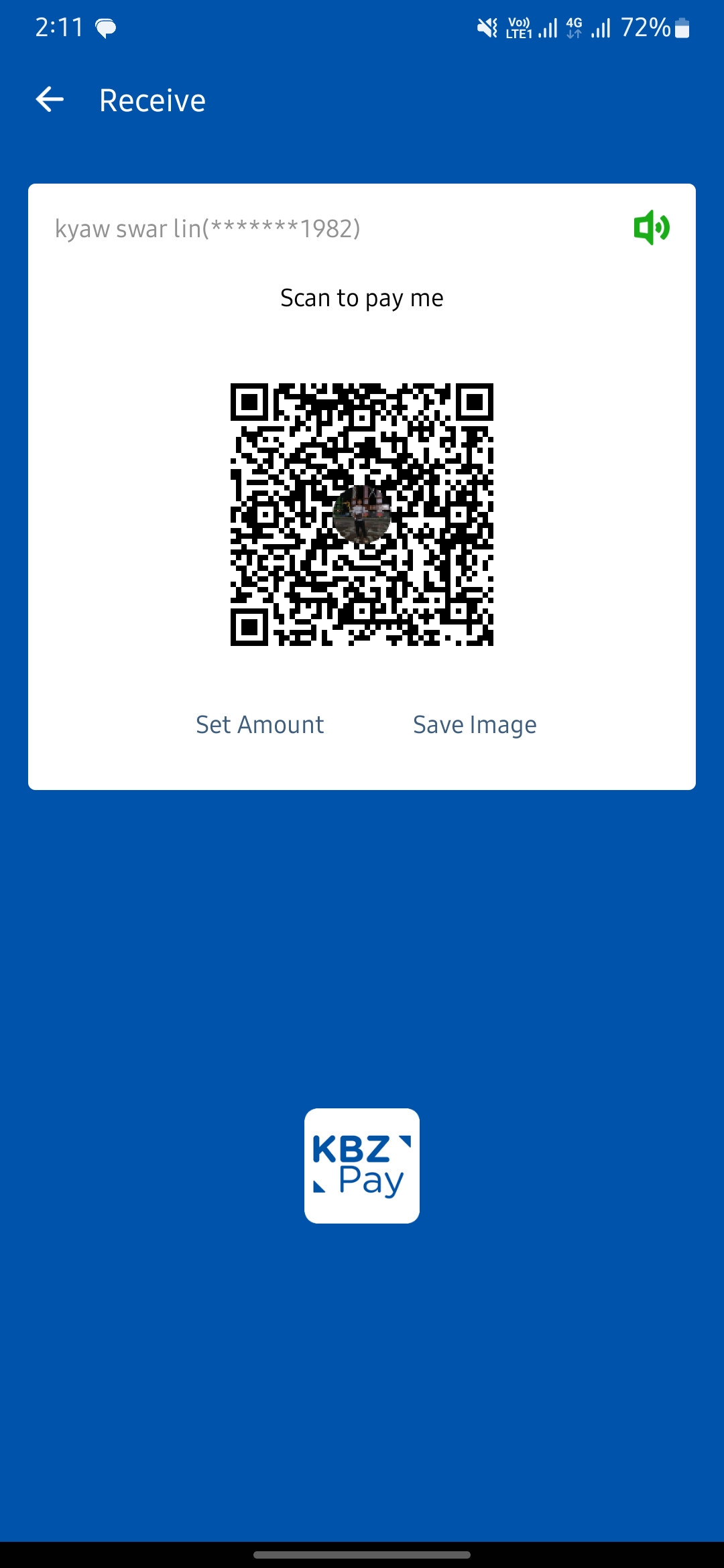The width and height of the screenshot is (724, 1568).
Task: Save the QR code image
Action: coord(475,724)
